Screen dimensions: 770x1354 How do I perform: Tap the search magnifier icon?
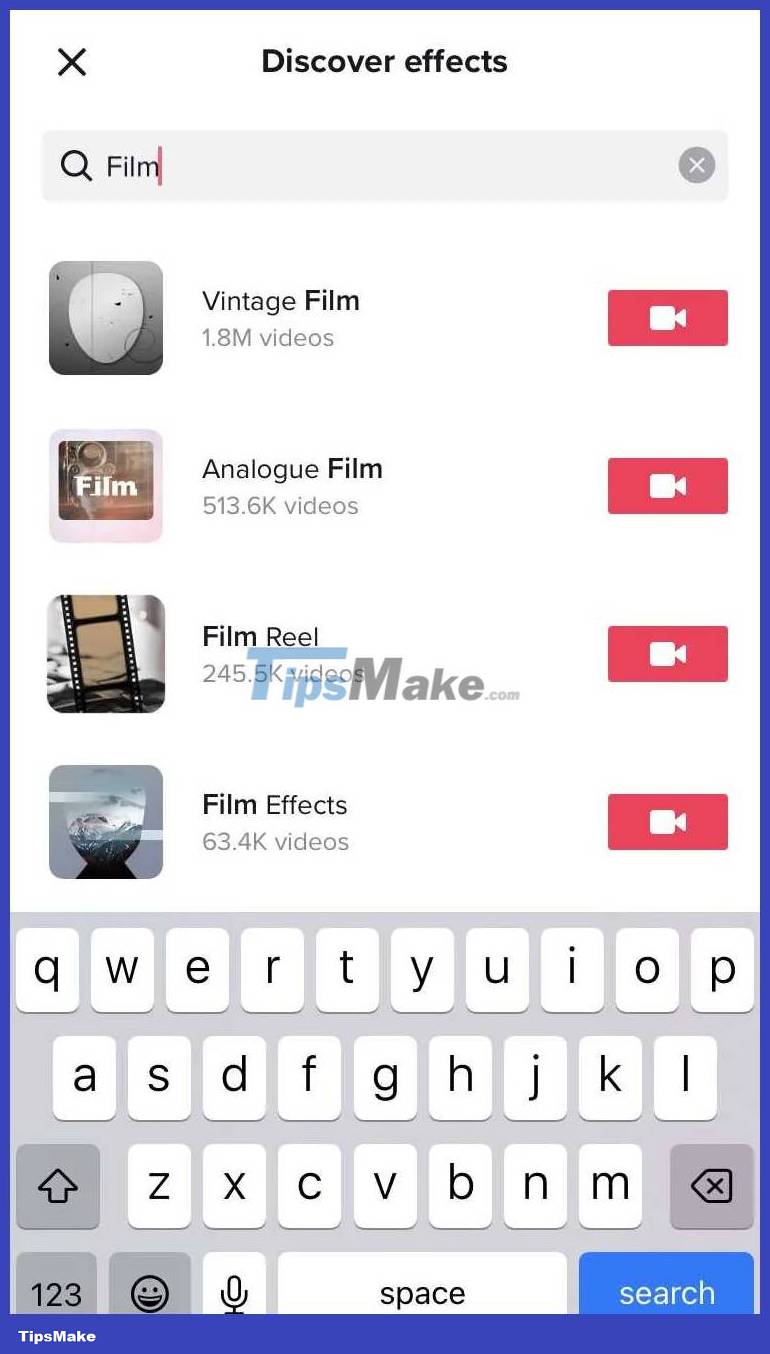(76, 165)
